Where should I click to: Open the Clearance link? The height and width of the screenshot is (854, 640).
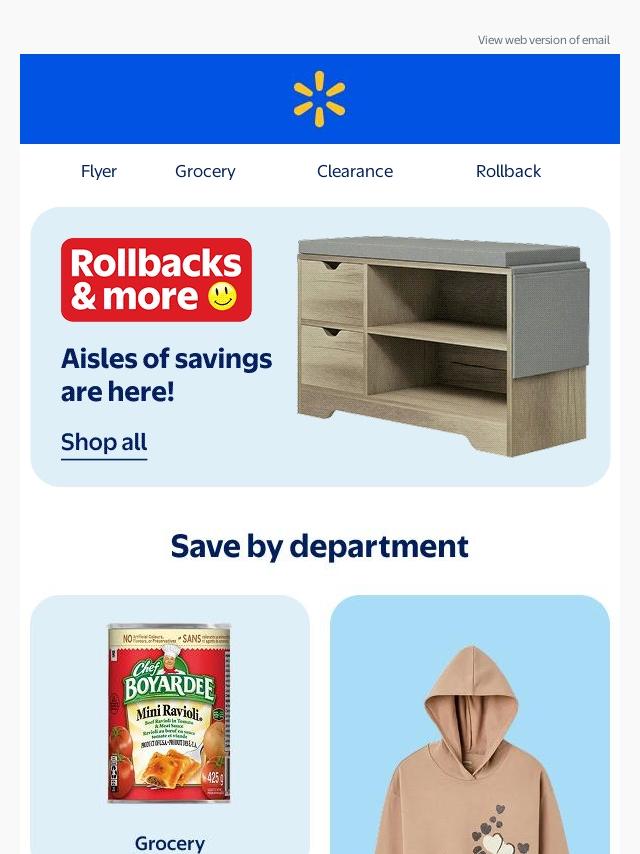pyautogui.click(x=355, y=171)
